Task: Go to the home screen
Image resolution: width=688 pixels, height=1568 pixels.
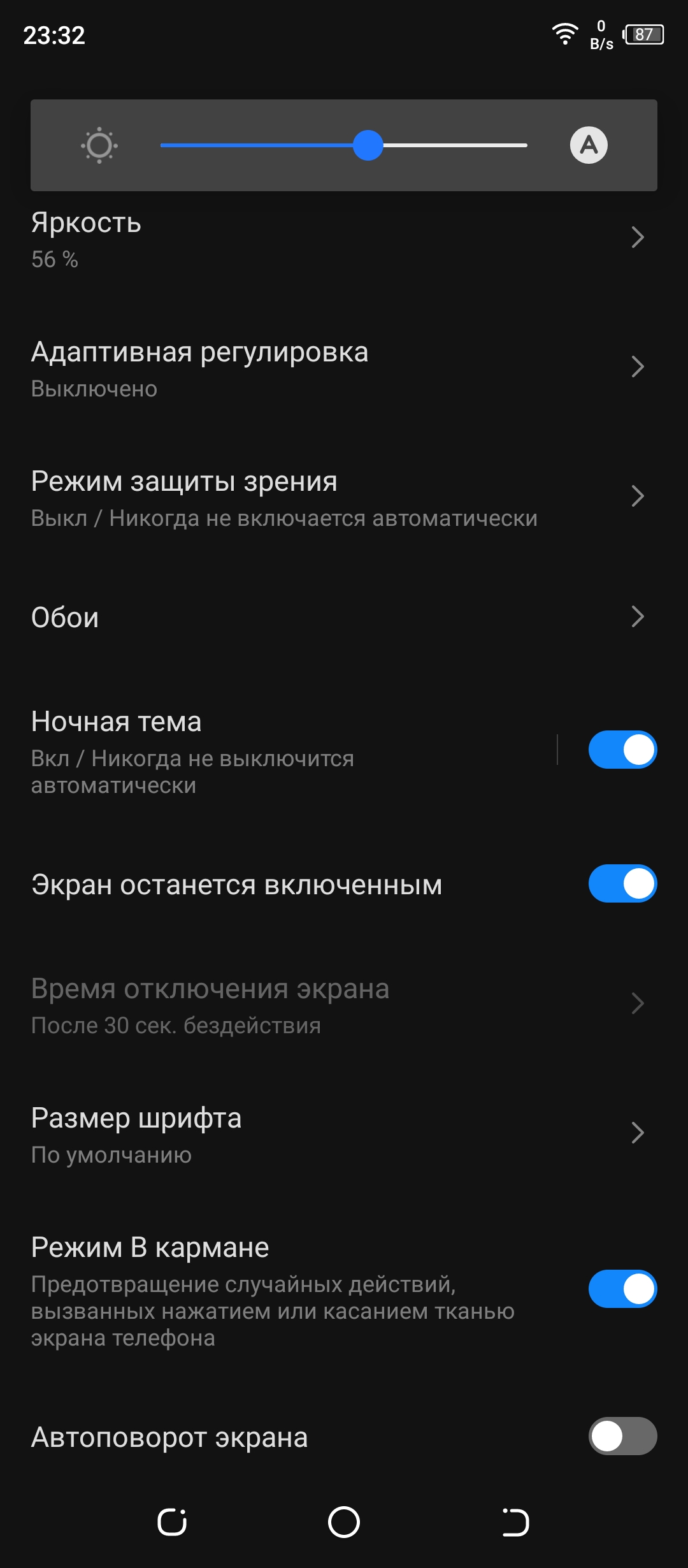Action: (x=344, y=1522)
